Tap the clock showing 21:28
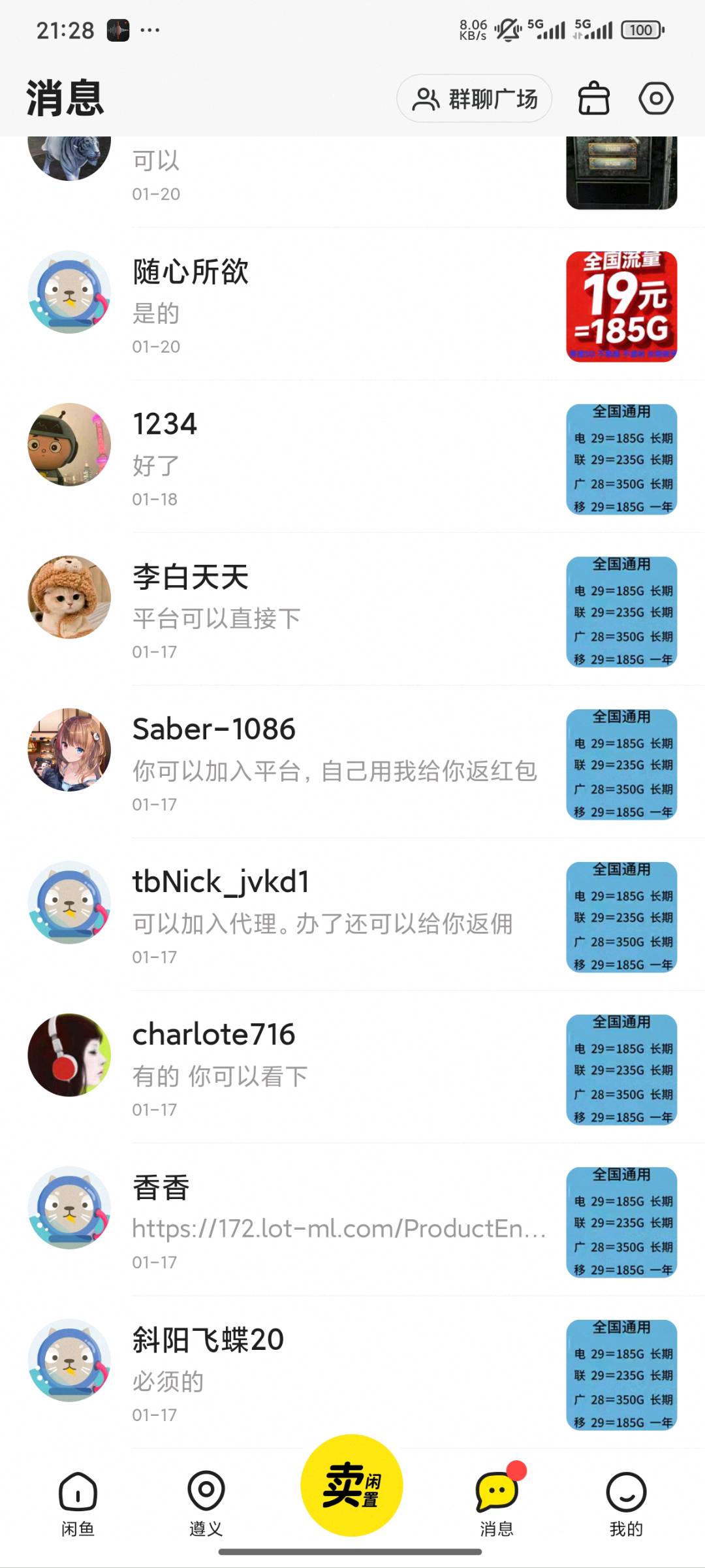Screen dimensions: 705x1568 point(61,29)
